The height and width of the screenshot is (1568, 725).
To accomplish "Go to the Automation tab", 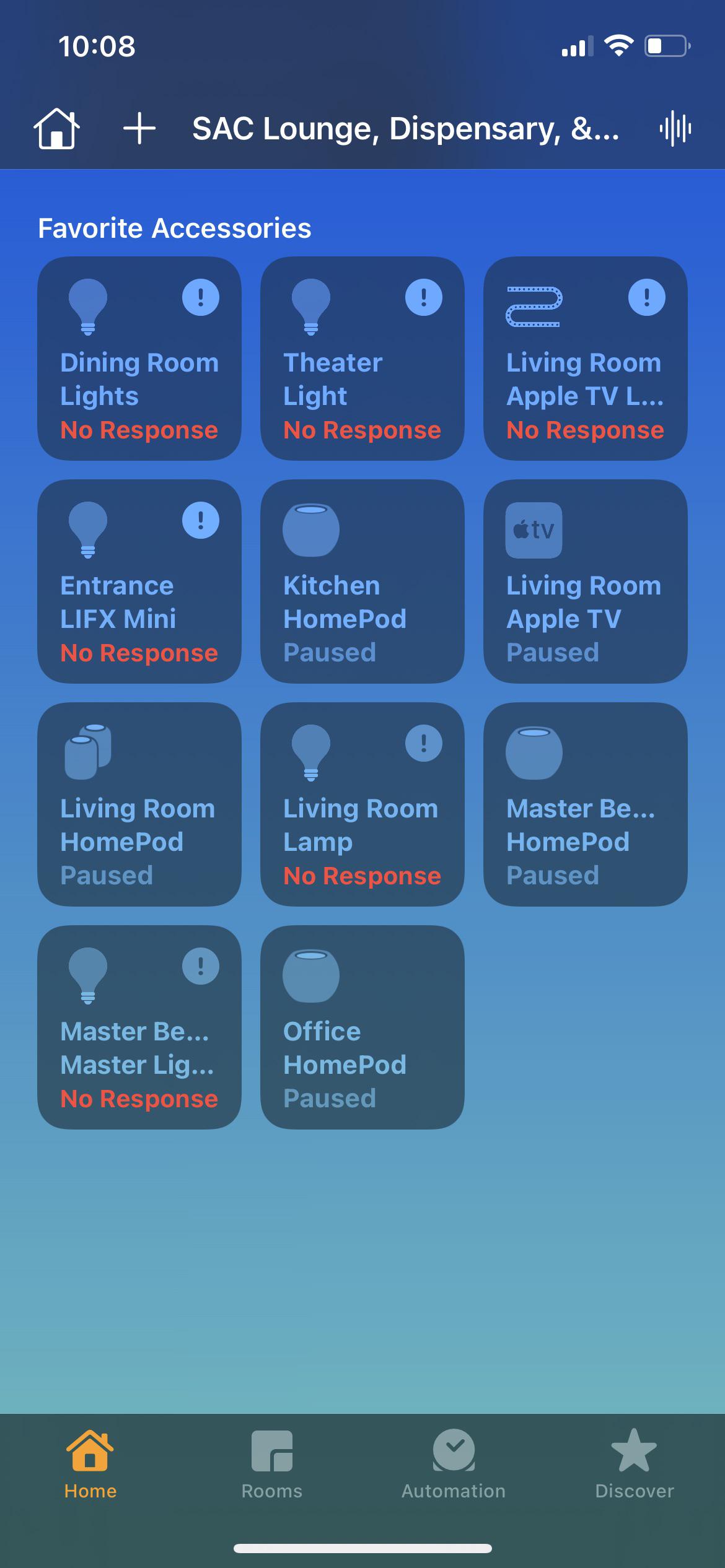I will [453, 1464].
